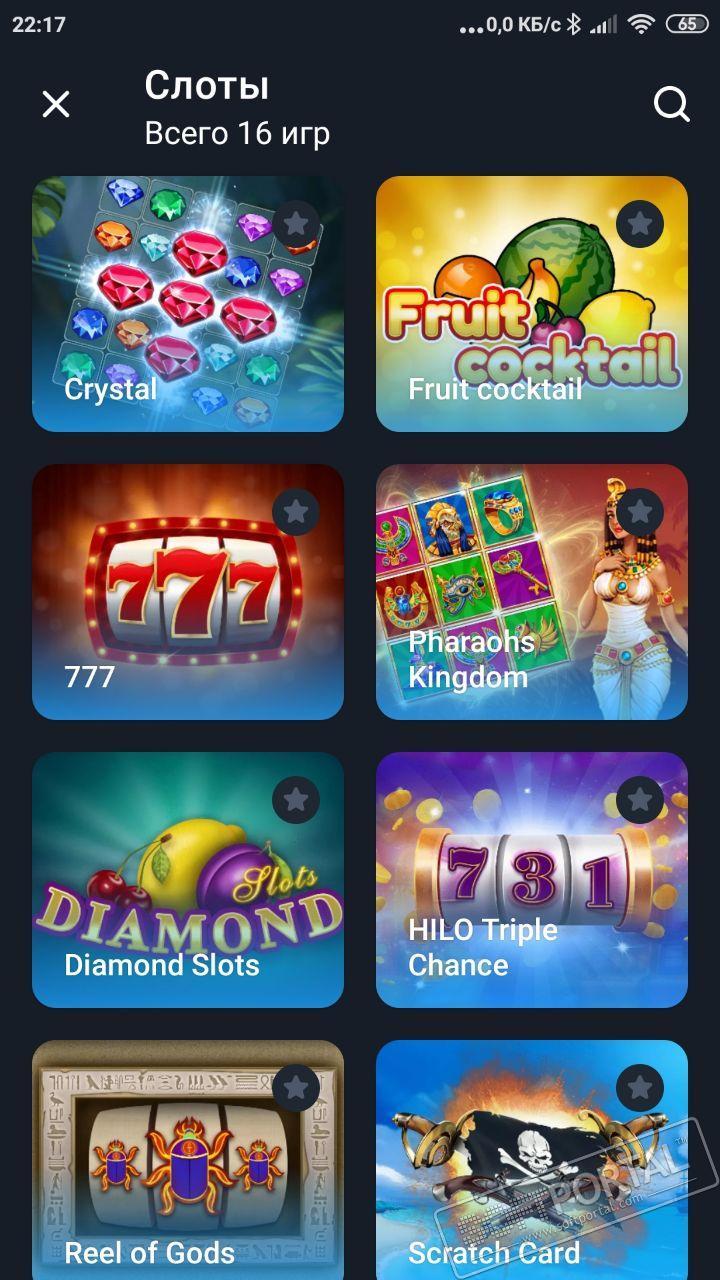Mark Fruit cocktail as favorite

pyautogui.click(x=640, y=225)
